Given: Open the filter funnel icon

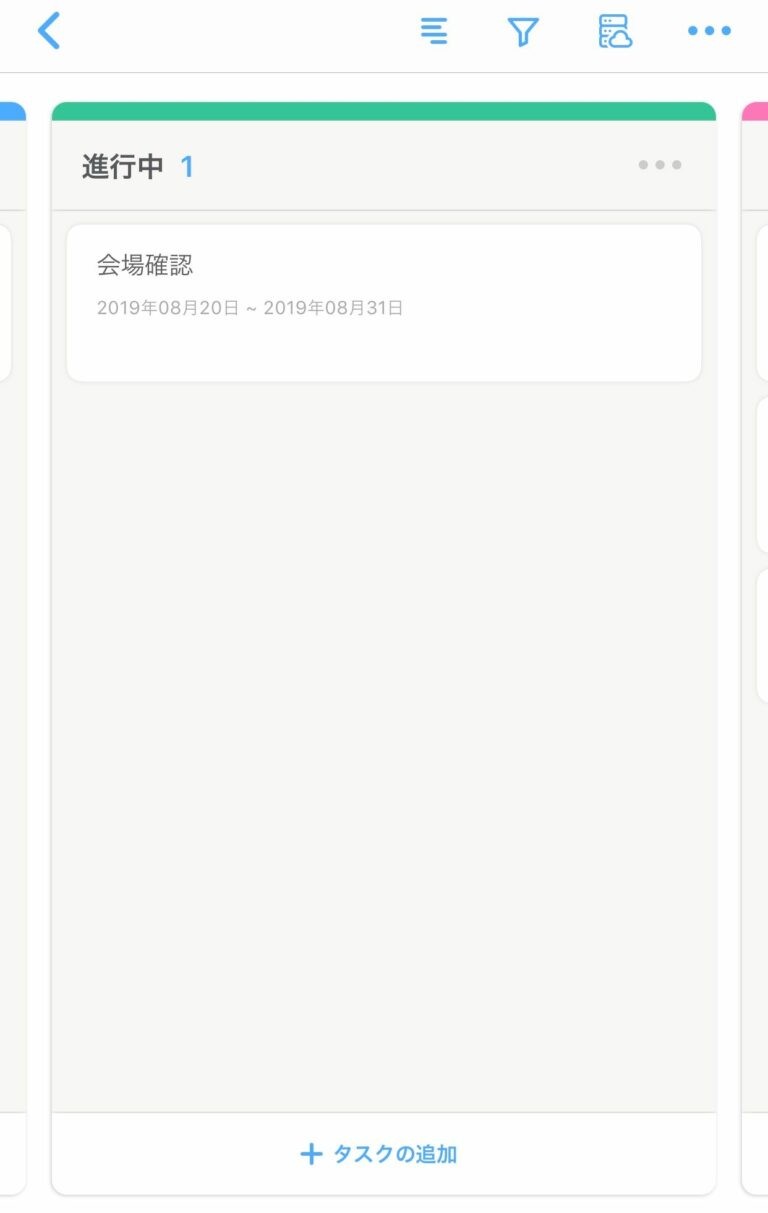Looking at the screenshot, I should 523,32.
